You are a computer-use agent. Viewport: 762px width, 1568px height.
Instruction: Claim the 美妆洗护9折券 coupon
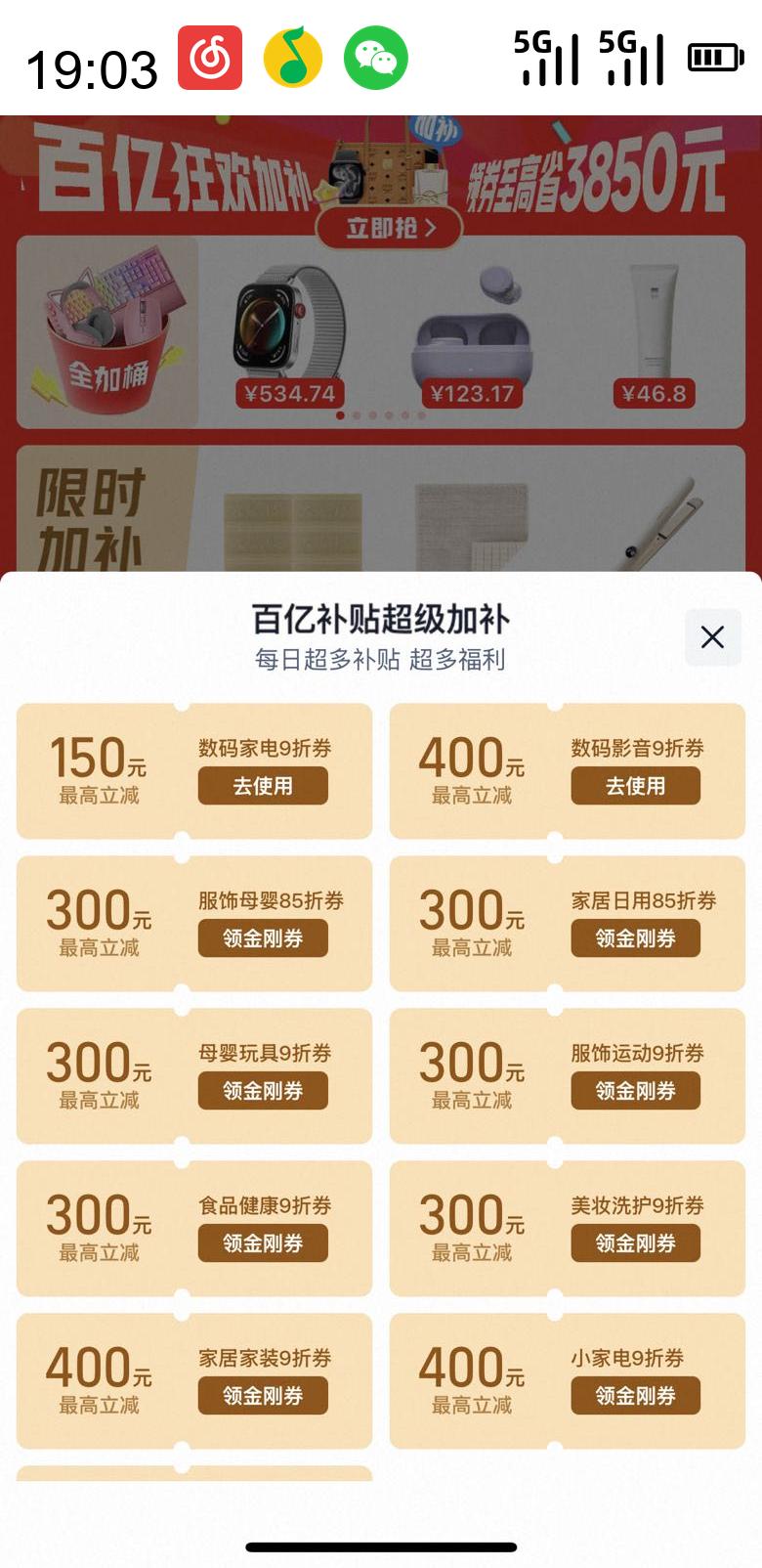pos(635,1242)
